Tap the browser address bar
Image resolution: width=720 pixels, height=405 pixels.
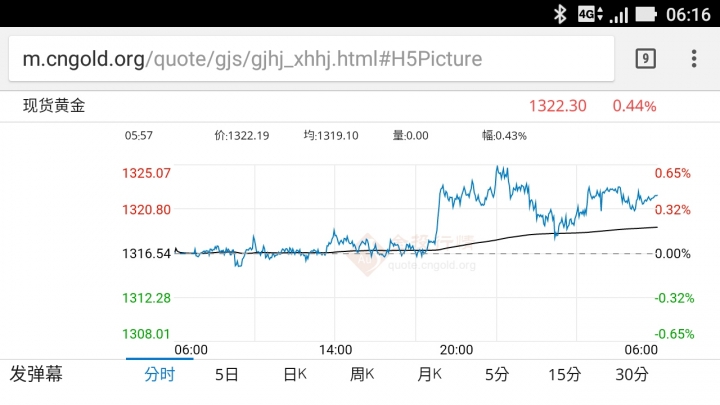click(x=300, y=59)
